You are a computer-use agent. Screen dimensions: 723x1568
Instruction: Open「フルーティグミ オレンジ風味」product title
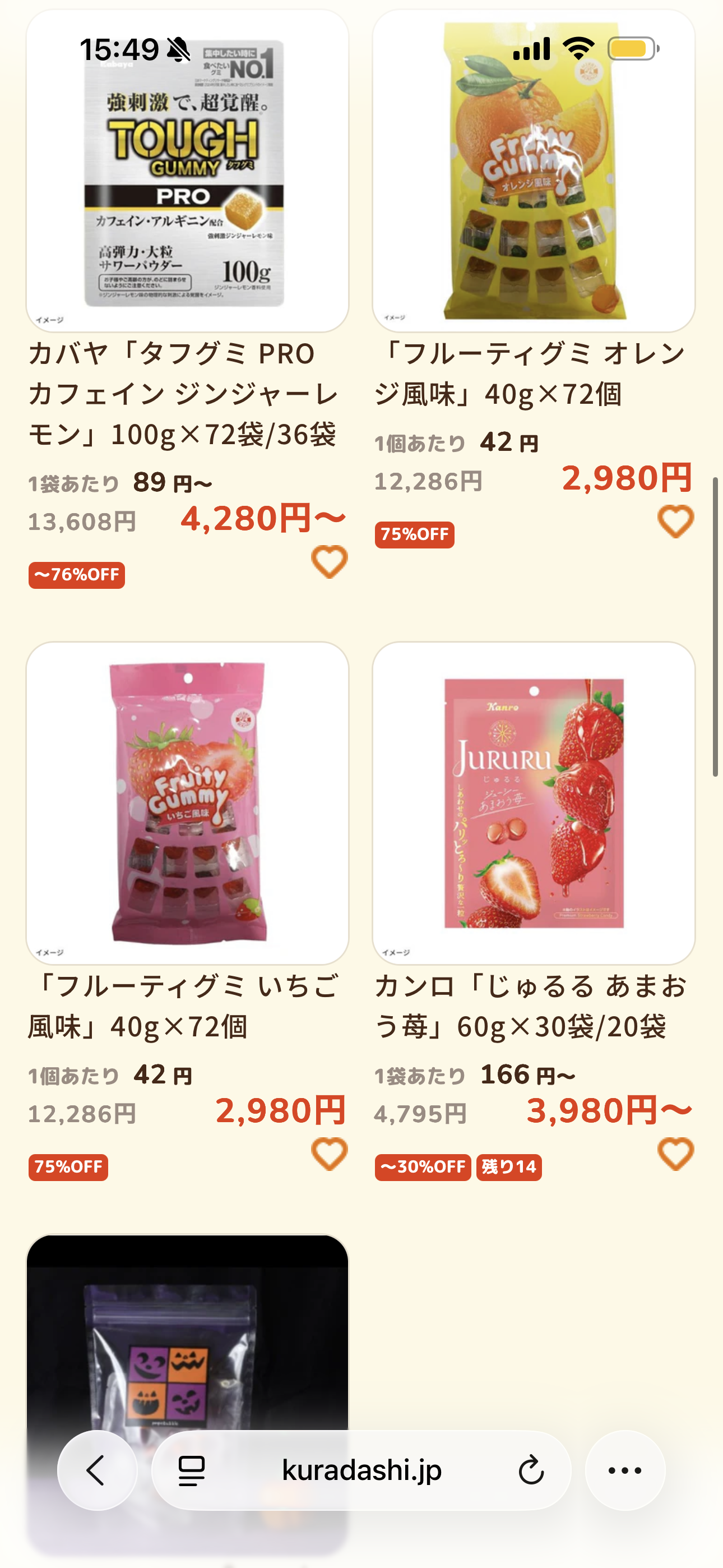pyautogui.click(x=530, y=373)
